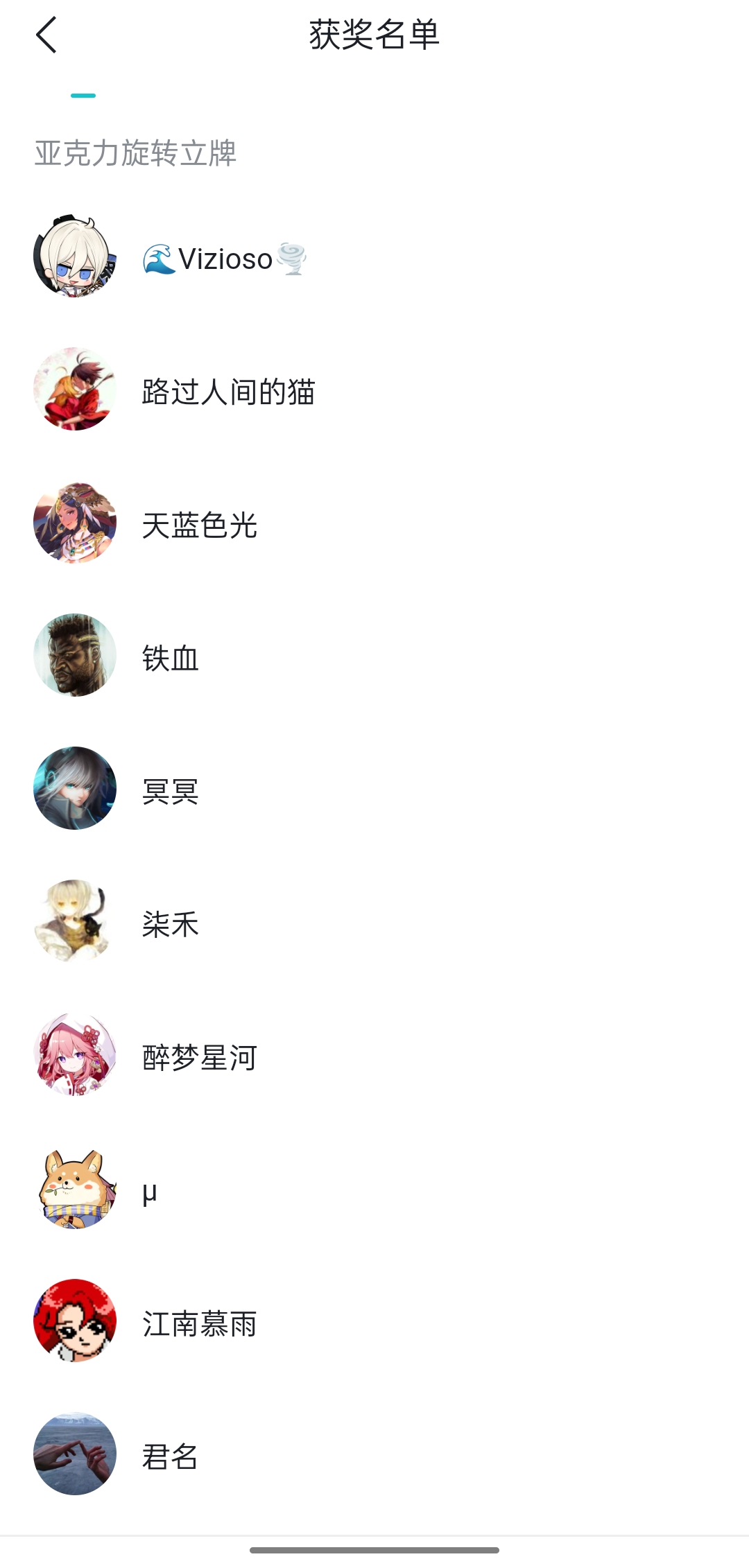749x1568 pixels.
Task: Open 醉梦星河 in the winners list
Action: tap(374, 1055)
